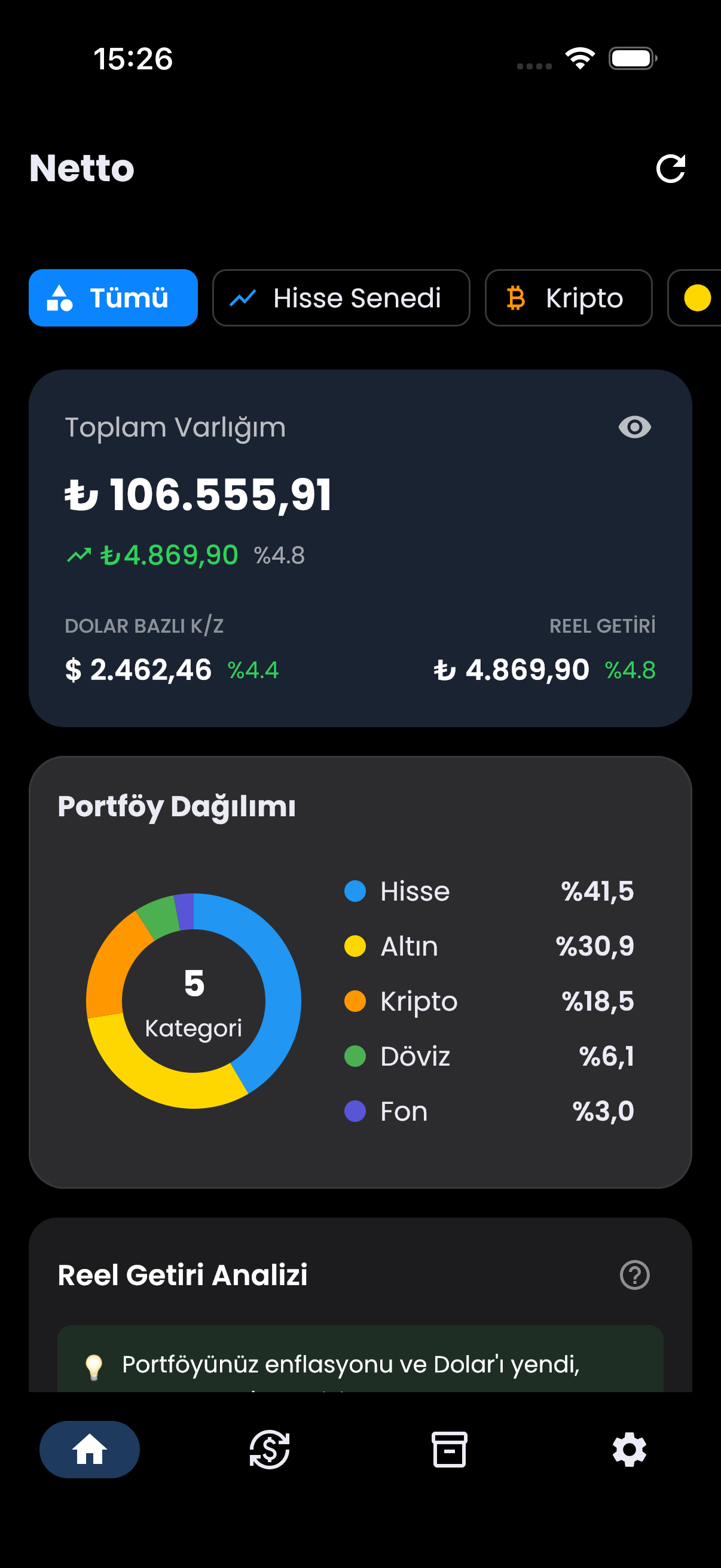Select the Tümü filter chip
Image resolution: width=721 pixels, height=1568 pixels.
click(113, 298)
